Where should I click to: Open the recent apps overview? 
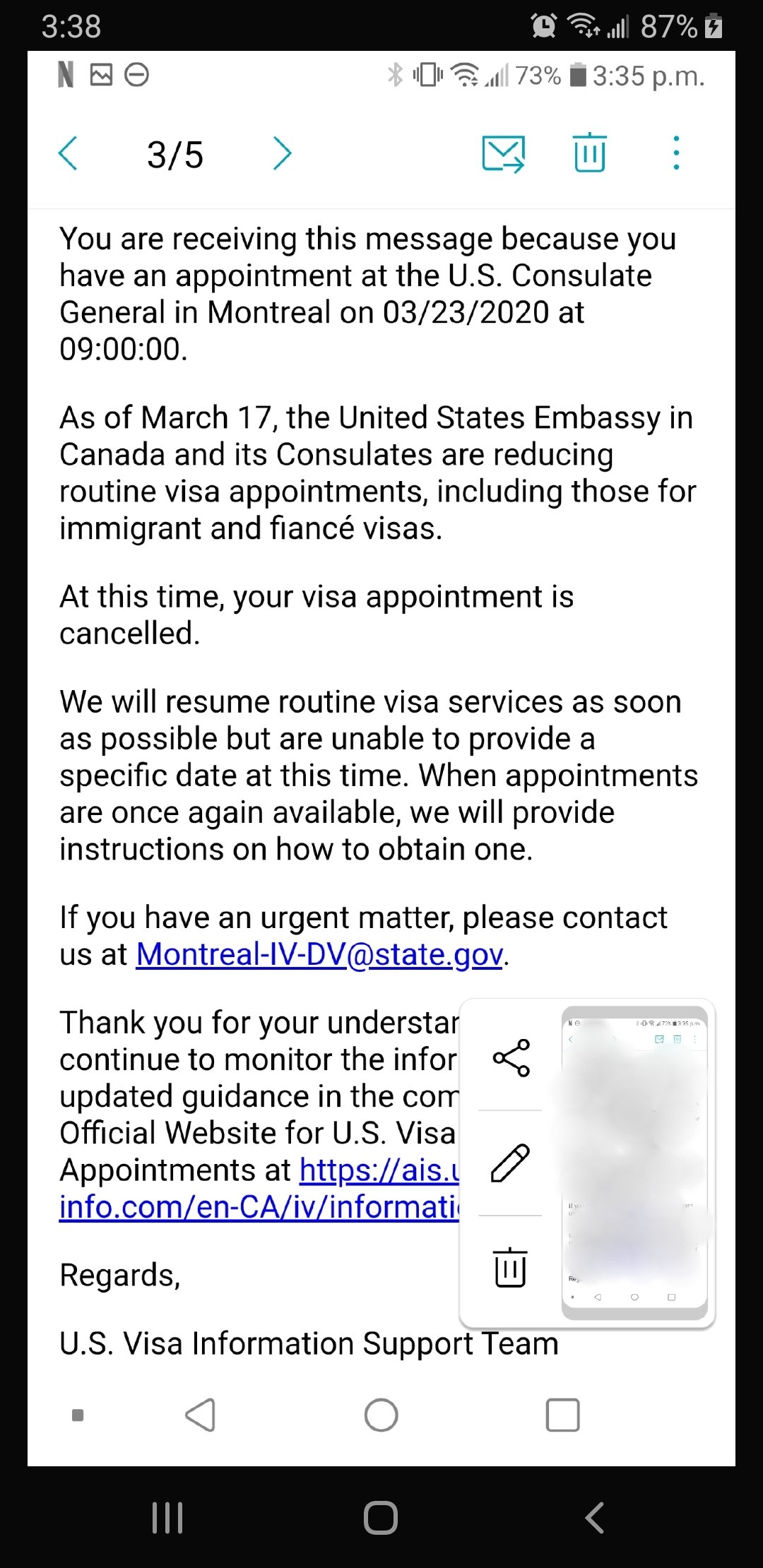[167, 1517]
